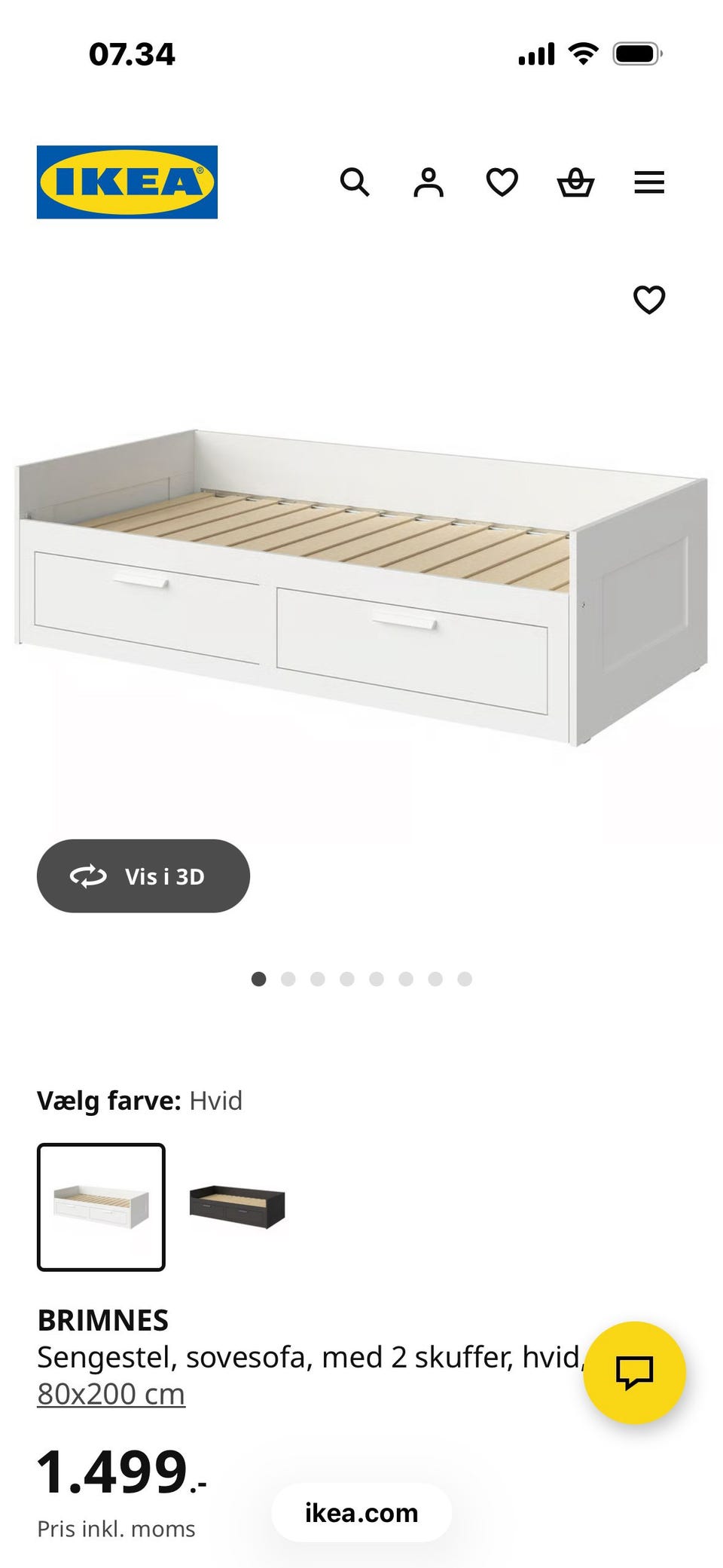
Task: Open the navigation menu
Action: point(648,182)
